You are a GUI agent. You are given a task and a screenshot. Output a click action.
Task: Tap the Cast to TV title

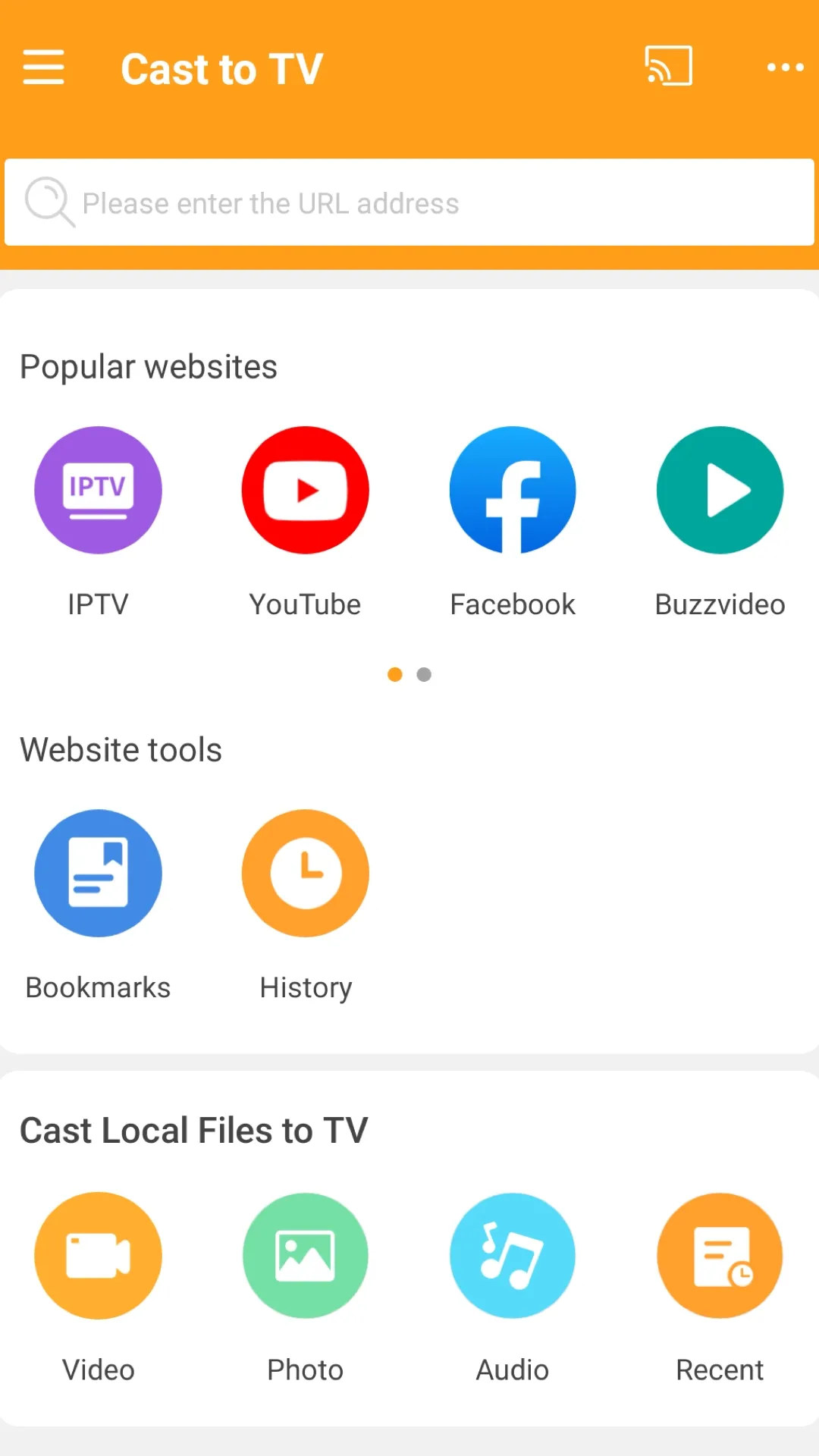point(221,68)
